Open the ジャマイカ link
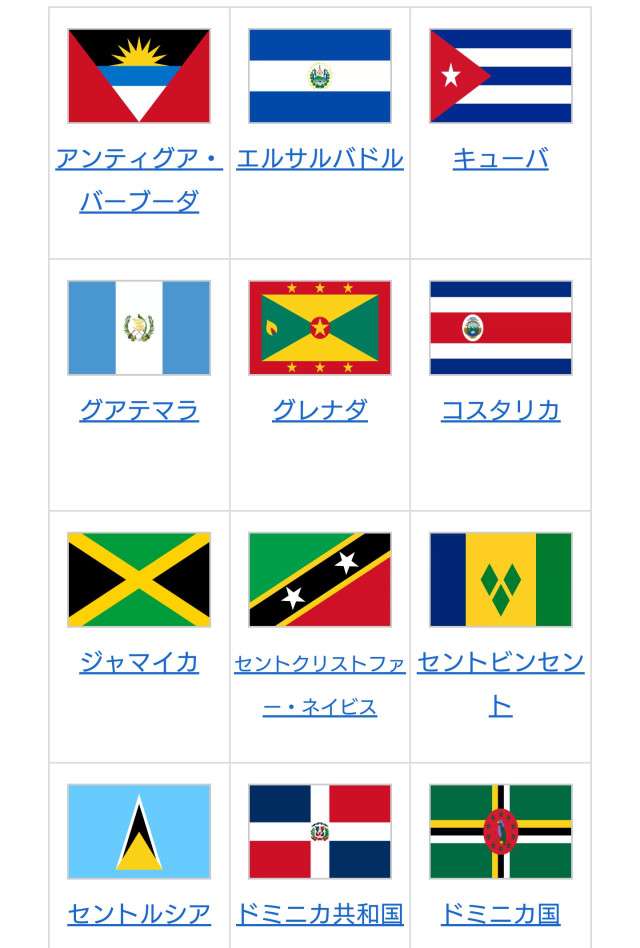The image size is (640, 948). tap(139, 663)
